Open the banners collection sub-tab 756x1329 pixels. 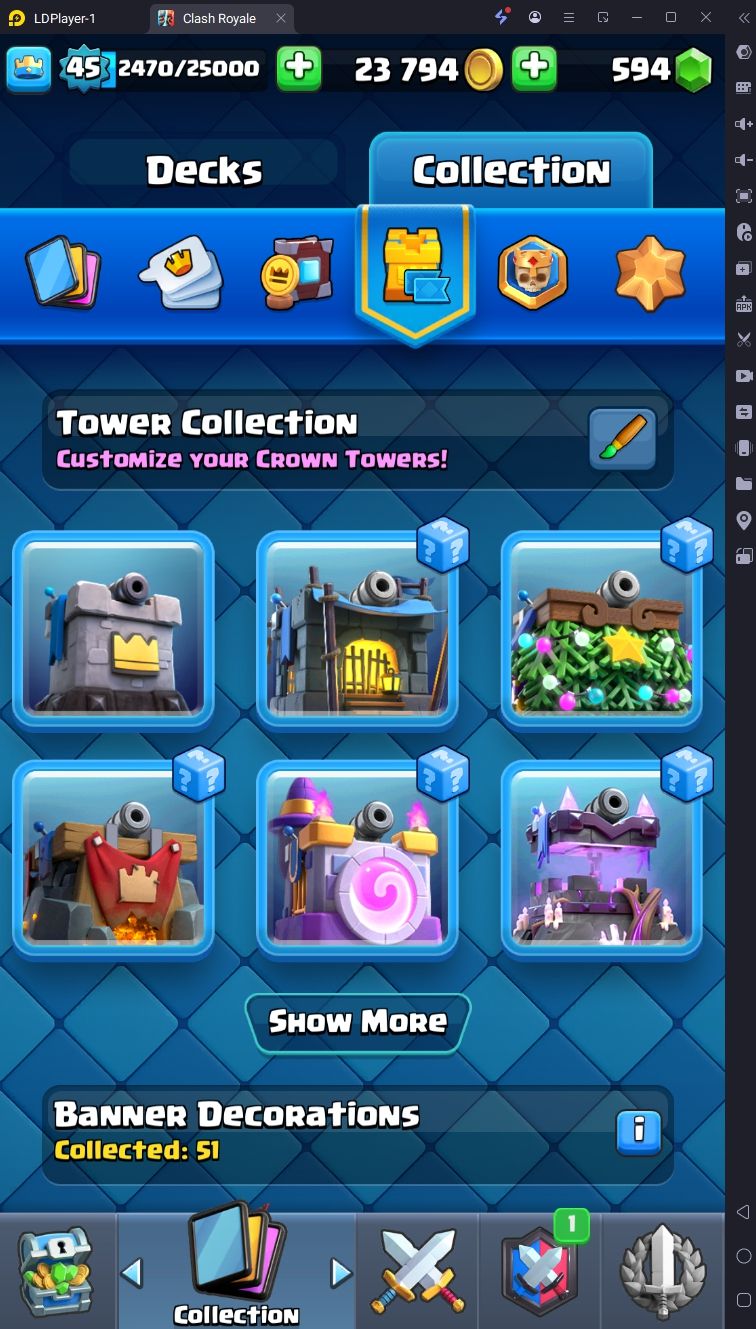(296, 273)
